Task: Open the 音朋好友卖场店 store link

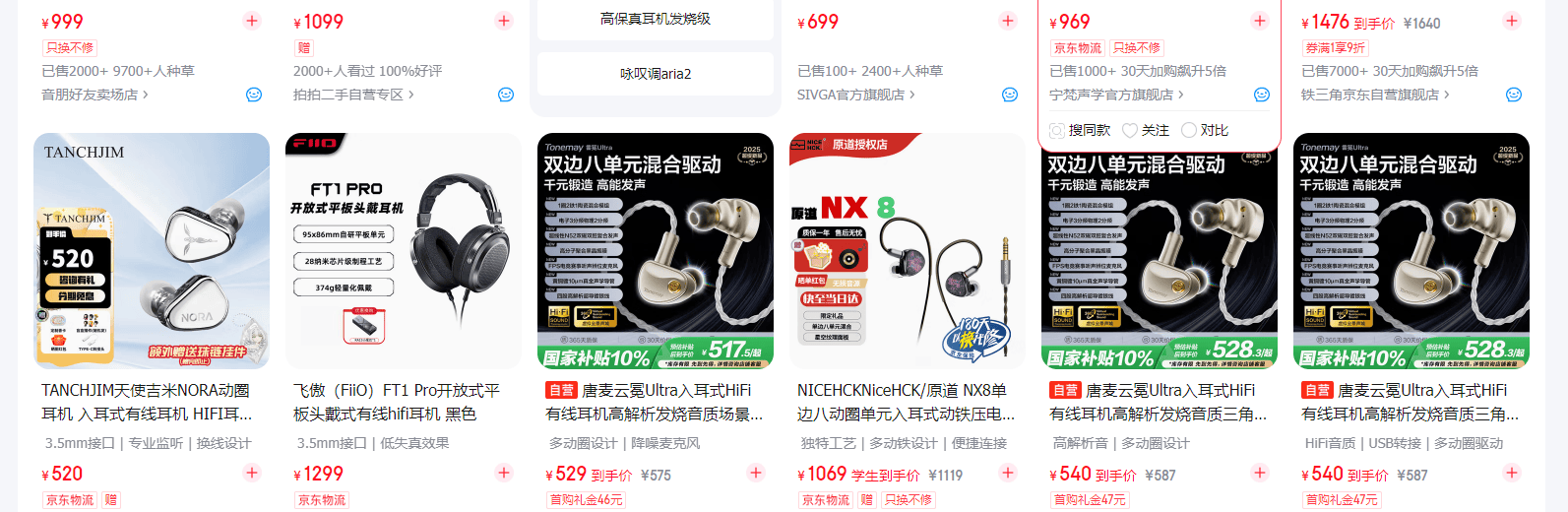Action: coord(94,95)
